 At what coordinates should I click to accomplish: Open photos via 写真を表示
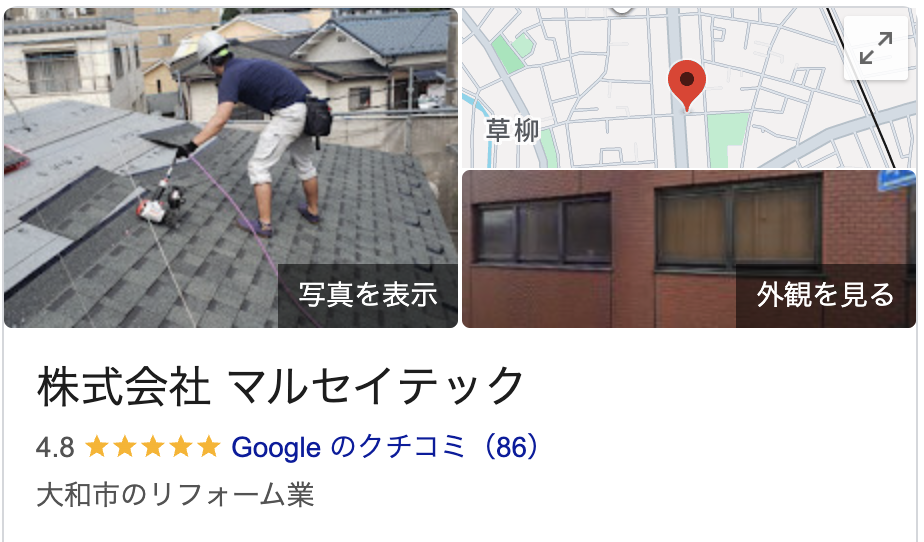coord(368,294)
